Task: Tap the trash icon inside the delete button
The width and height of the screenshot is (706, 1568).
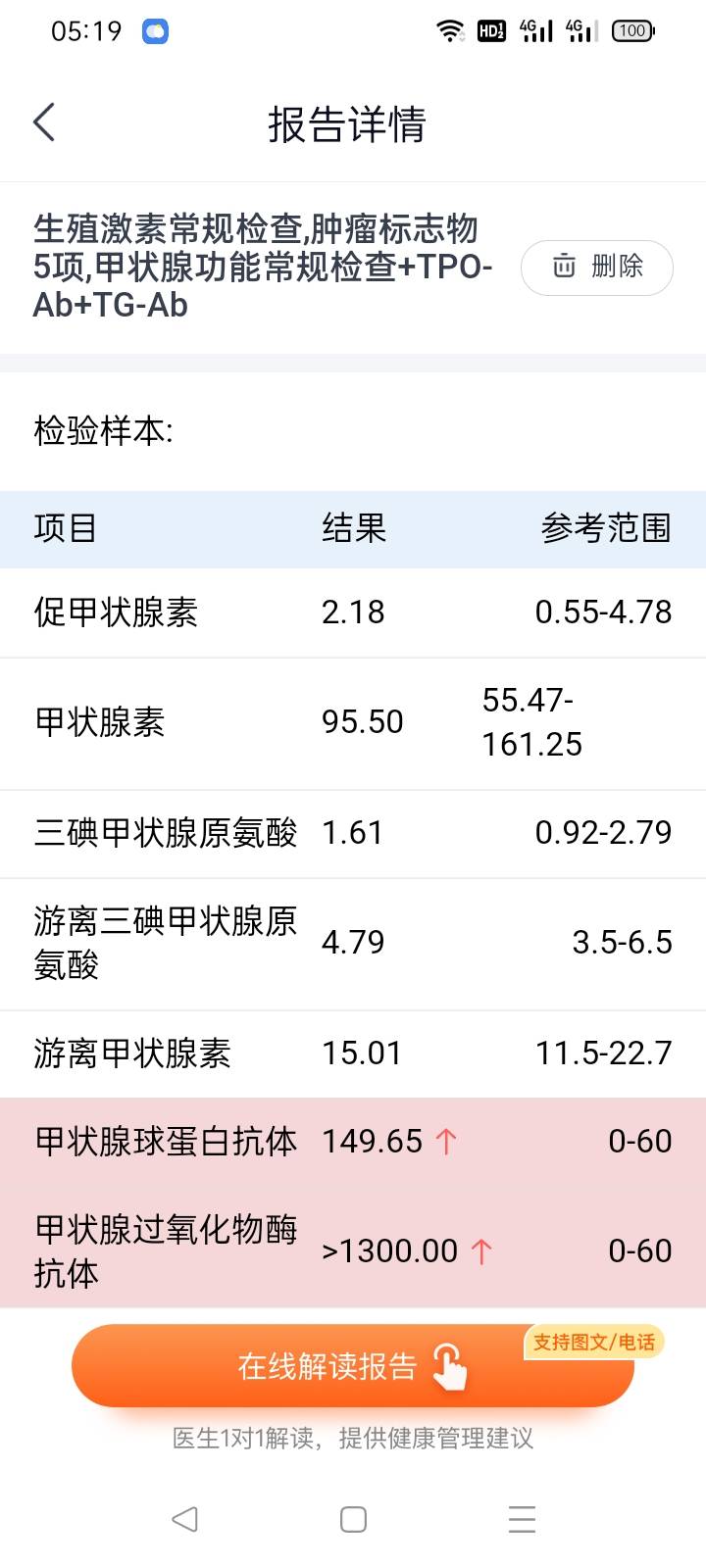Action: [562, 267]
